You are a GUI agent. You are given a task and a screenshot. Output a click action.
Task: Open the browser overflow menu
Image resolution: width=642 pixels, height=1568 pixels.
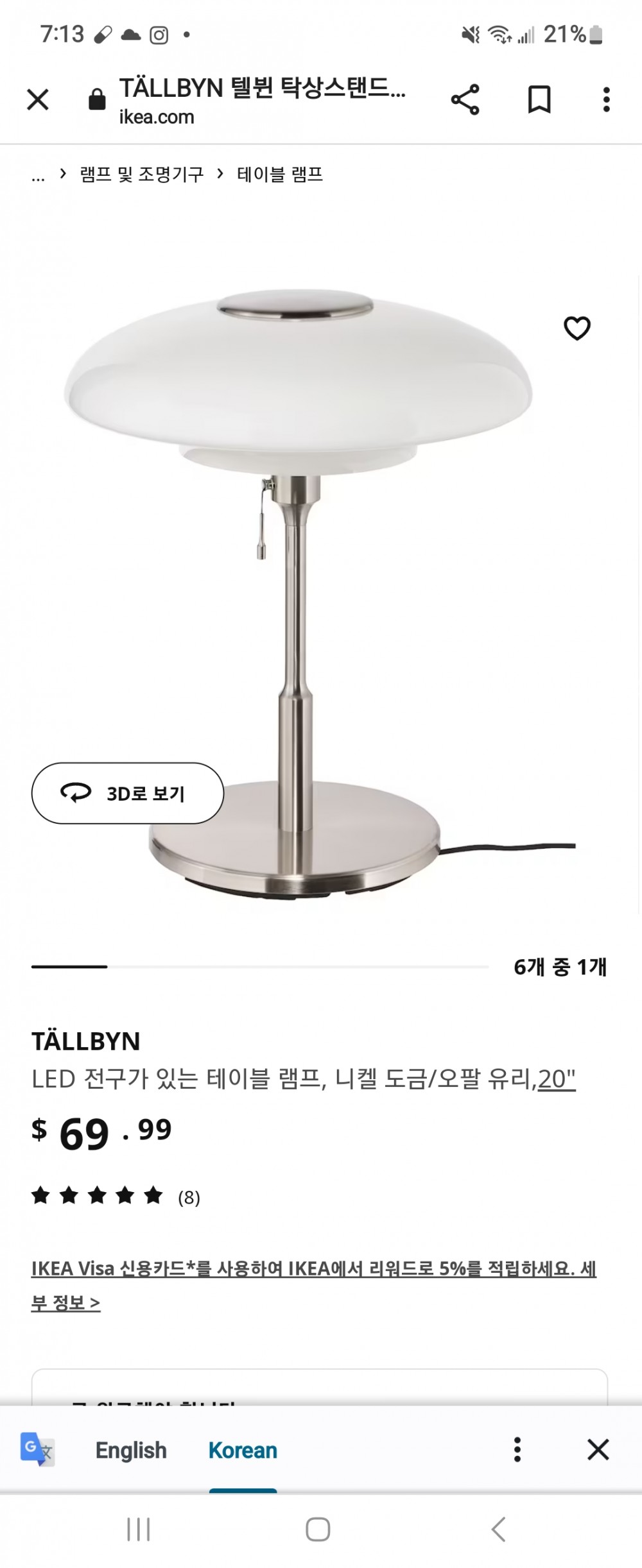click(x=606, y=99)
